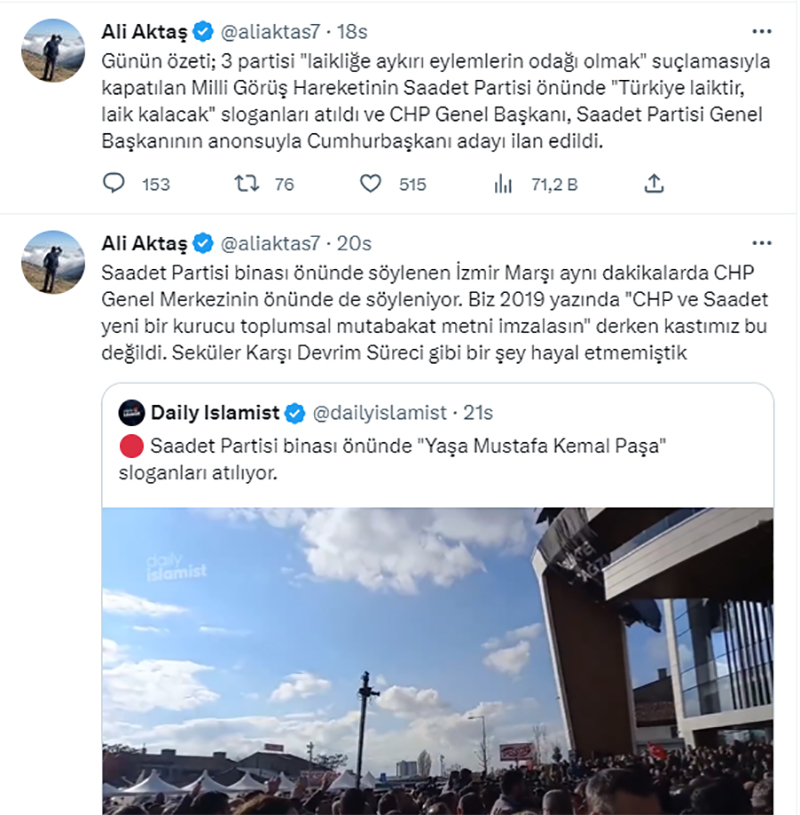Like the 'Günün özeti' tweet
Screen dimensions: 800x815
tap(371, 184)
